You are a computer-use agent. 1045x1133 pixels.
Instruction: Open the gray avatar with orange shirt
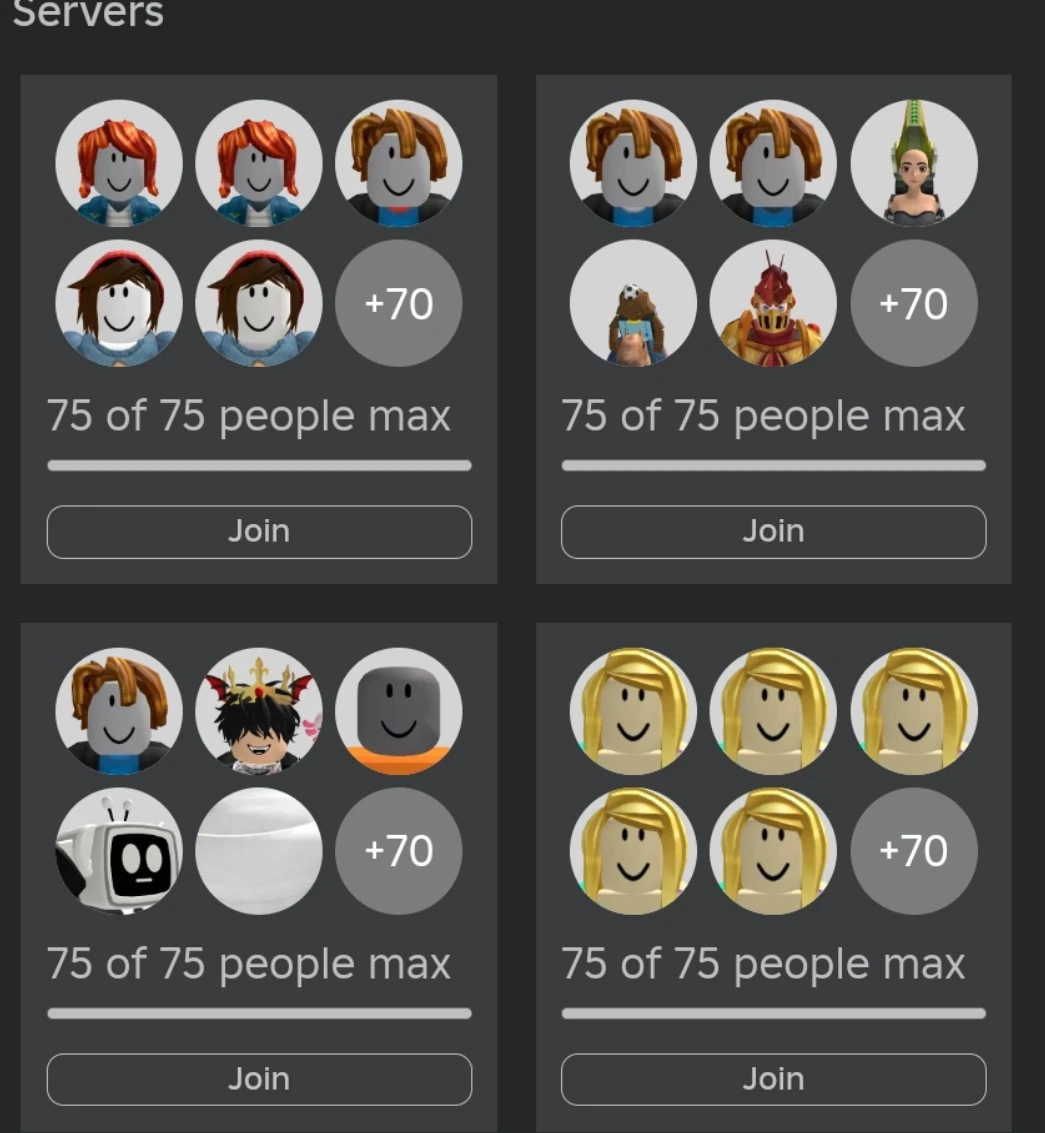[399, 711]
